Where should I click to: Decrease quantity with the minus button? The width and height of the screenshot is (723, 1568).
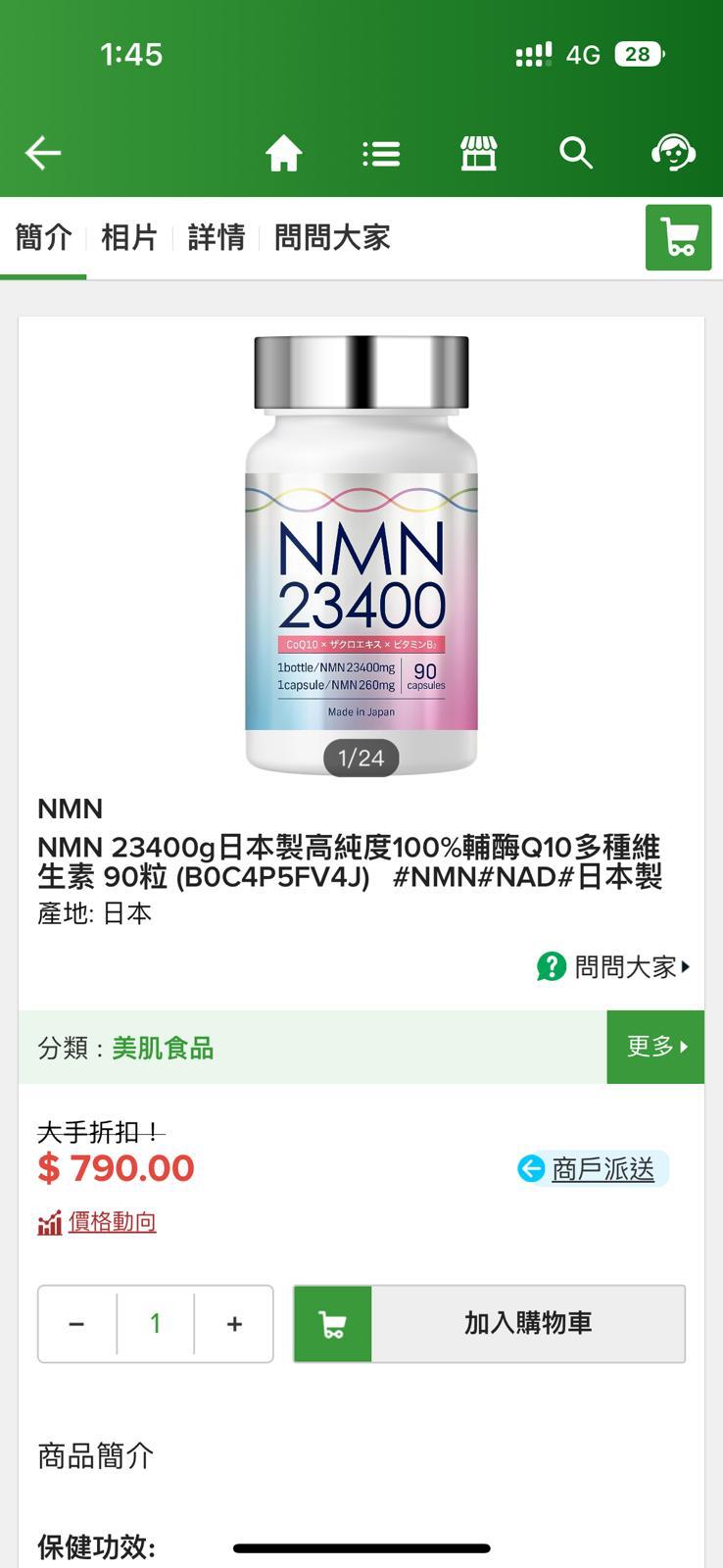[76, 1324]
